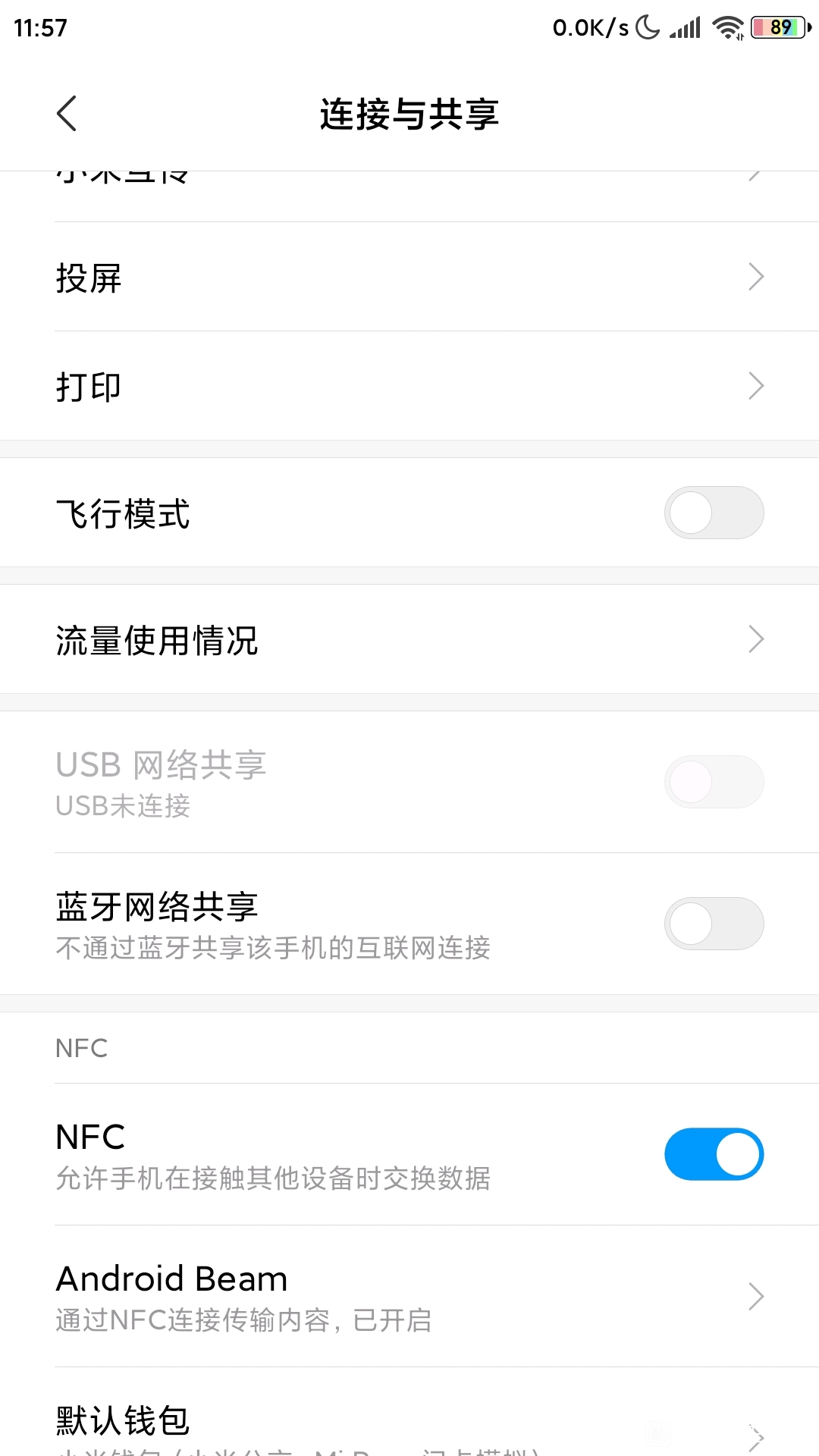Disable the NFC switch
This screenshot has width=819, height=1456.
tap(714, 1154)
